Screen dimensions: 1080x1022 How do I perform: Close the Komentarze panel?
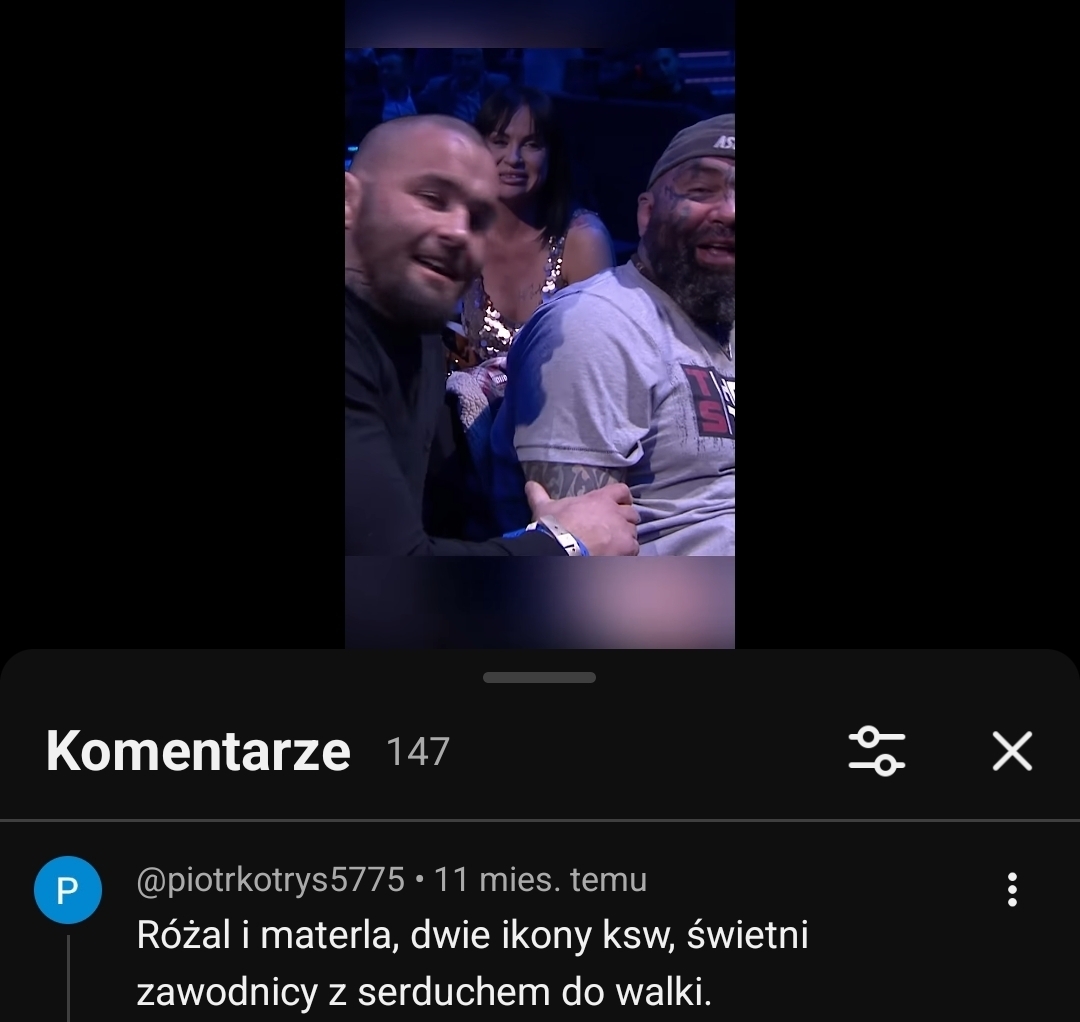tap(1011, 751)
